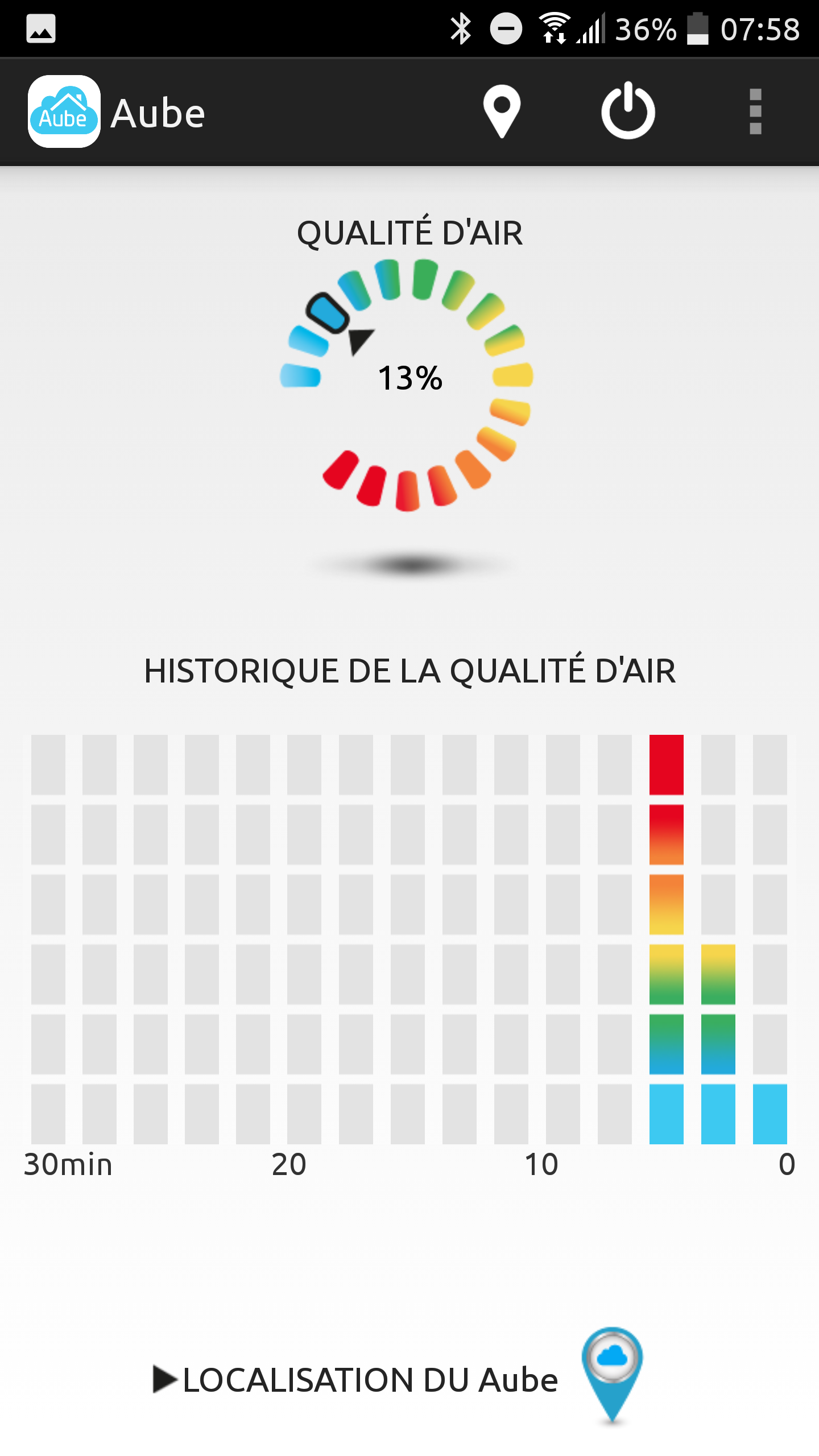Expand LOCALISATION DU Aube section
This screenshot has height=1456, width=819.
[x=356, y=1380]
